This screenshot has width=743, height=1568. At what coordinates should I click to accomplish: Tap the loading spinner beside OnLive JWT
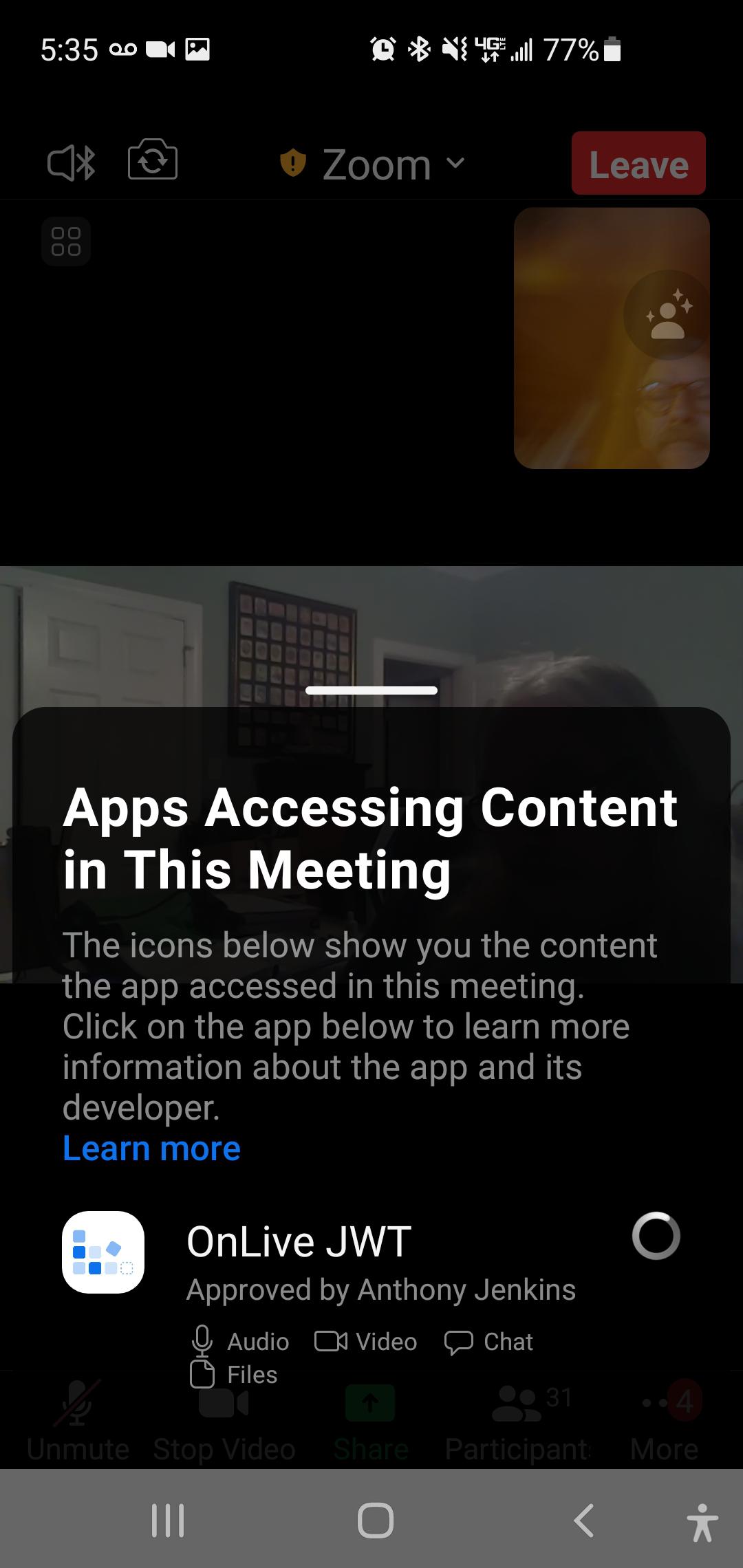(x=656, y=1237)
